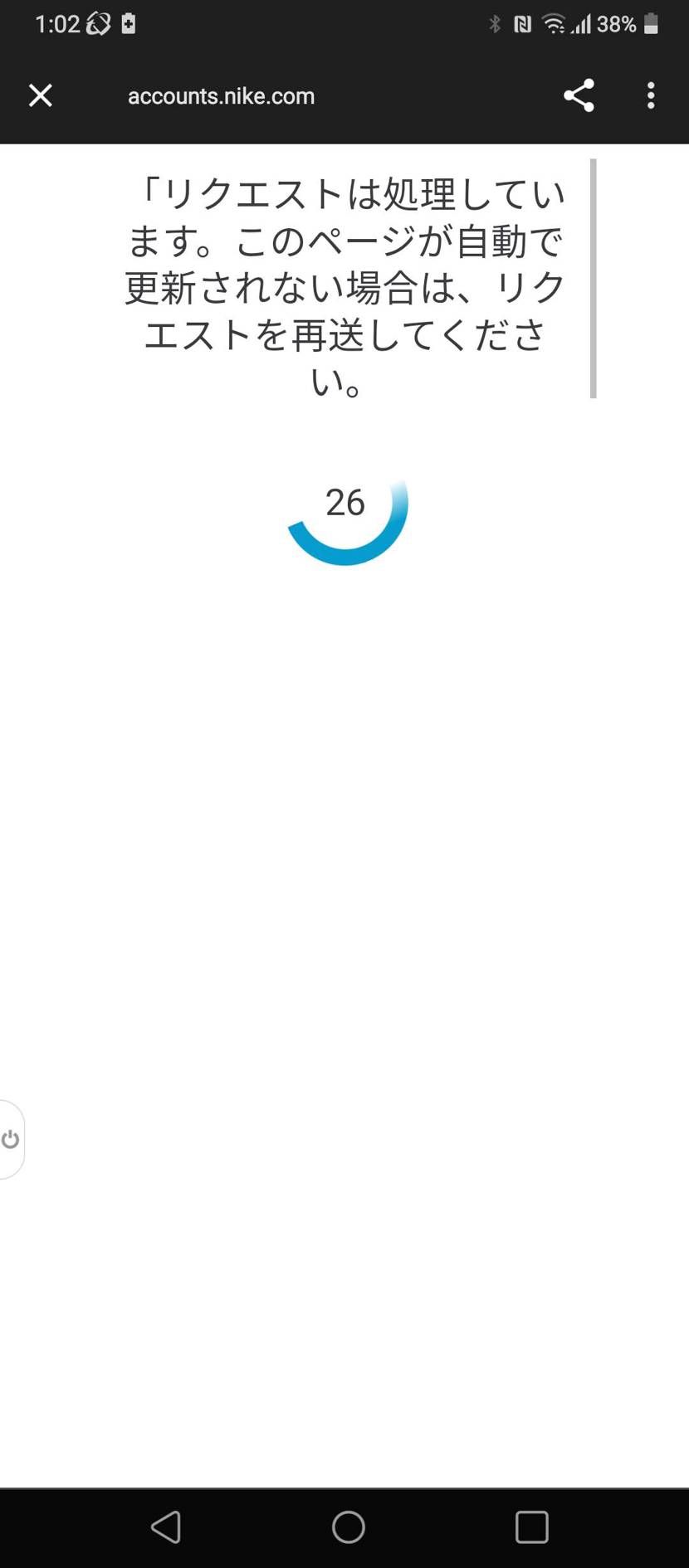
Task: Tap the power icon side handle
Action: click(11, 1139)
